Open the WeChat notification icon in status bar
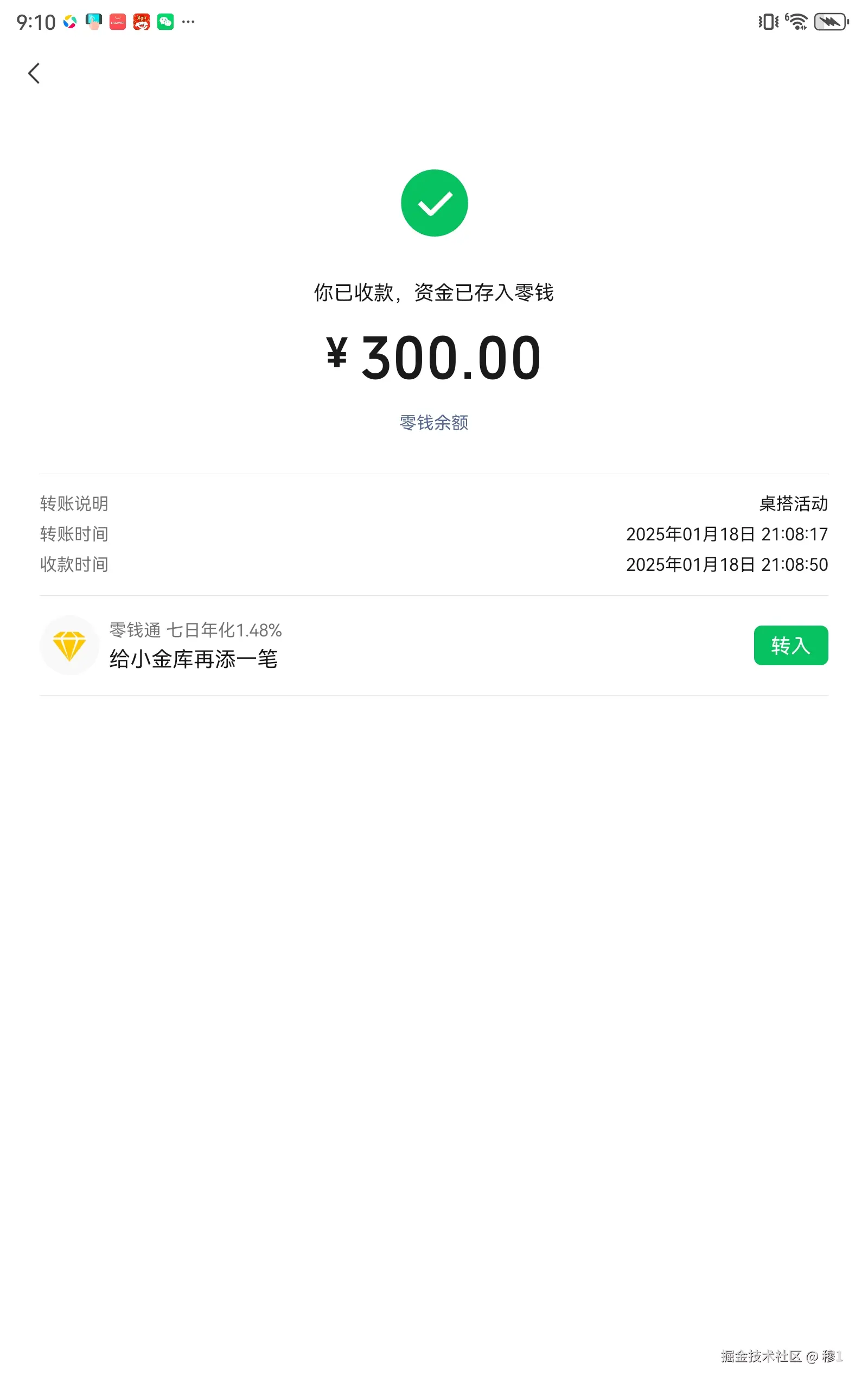 165,21
